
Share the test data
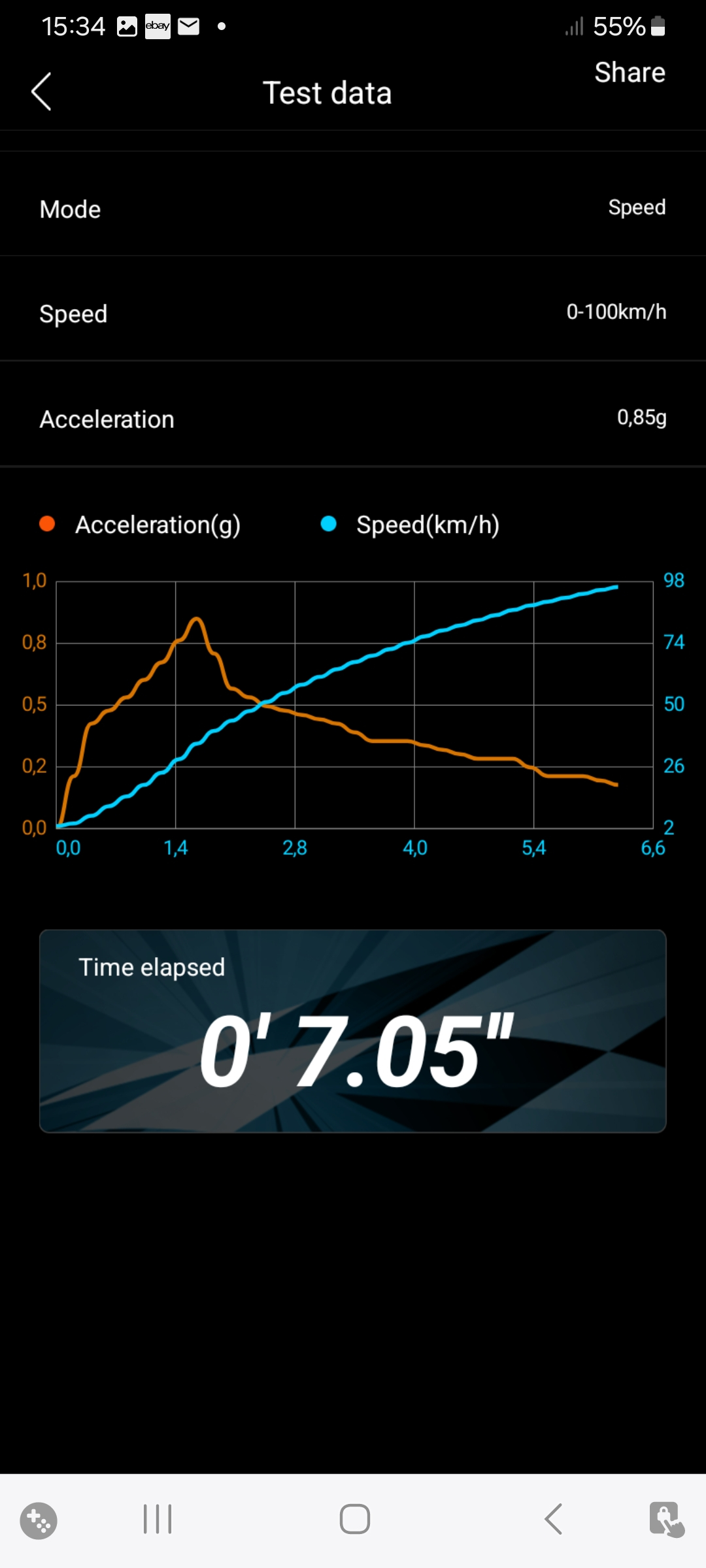pyautogui.click(x=629, y=73)
